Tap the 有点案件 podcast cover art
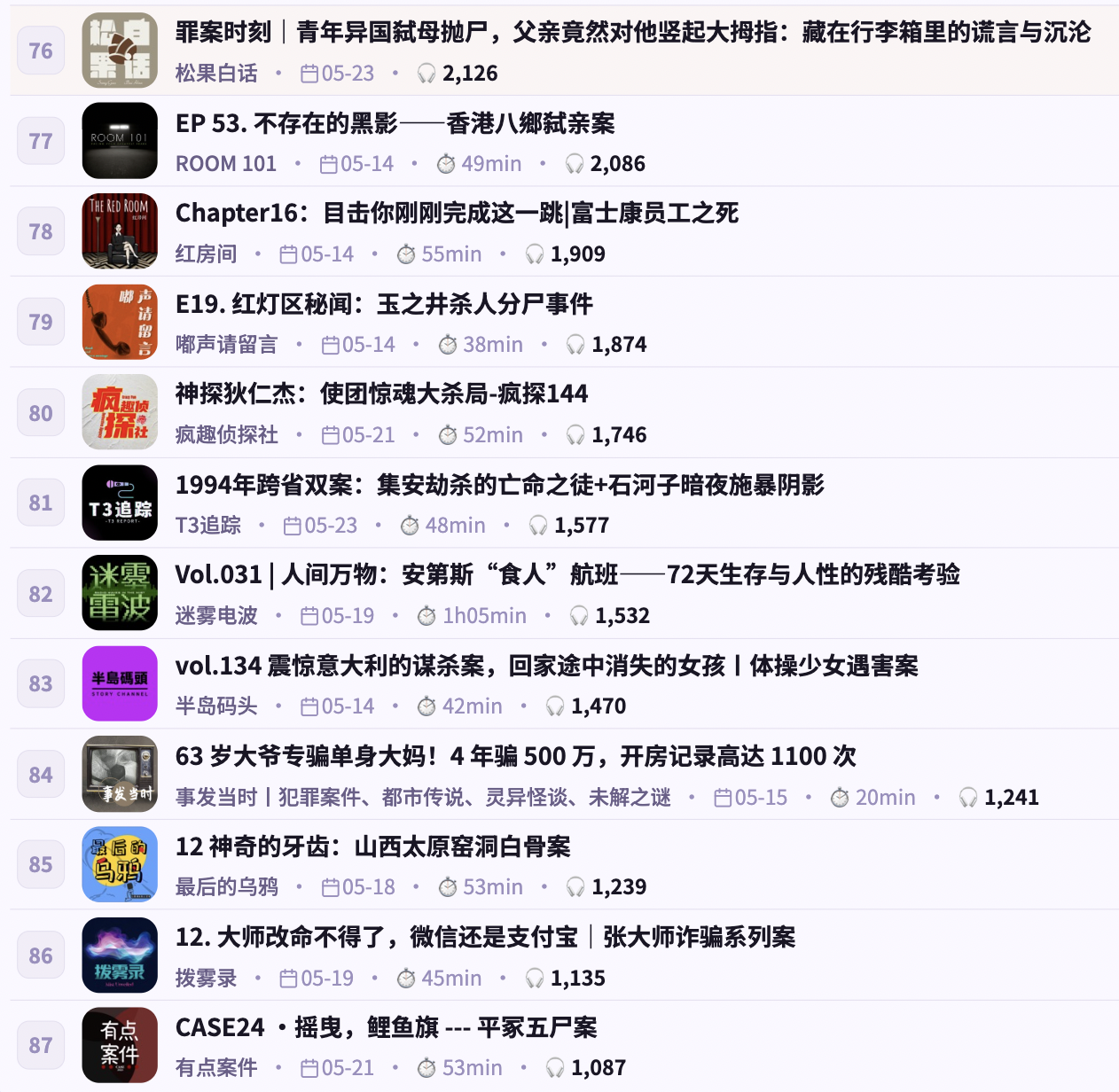Image resolution: width=1119 pixels, height=1092 pixels. pos(120,1045)
